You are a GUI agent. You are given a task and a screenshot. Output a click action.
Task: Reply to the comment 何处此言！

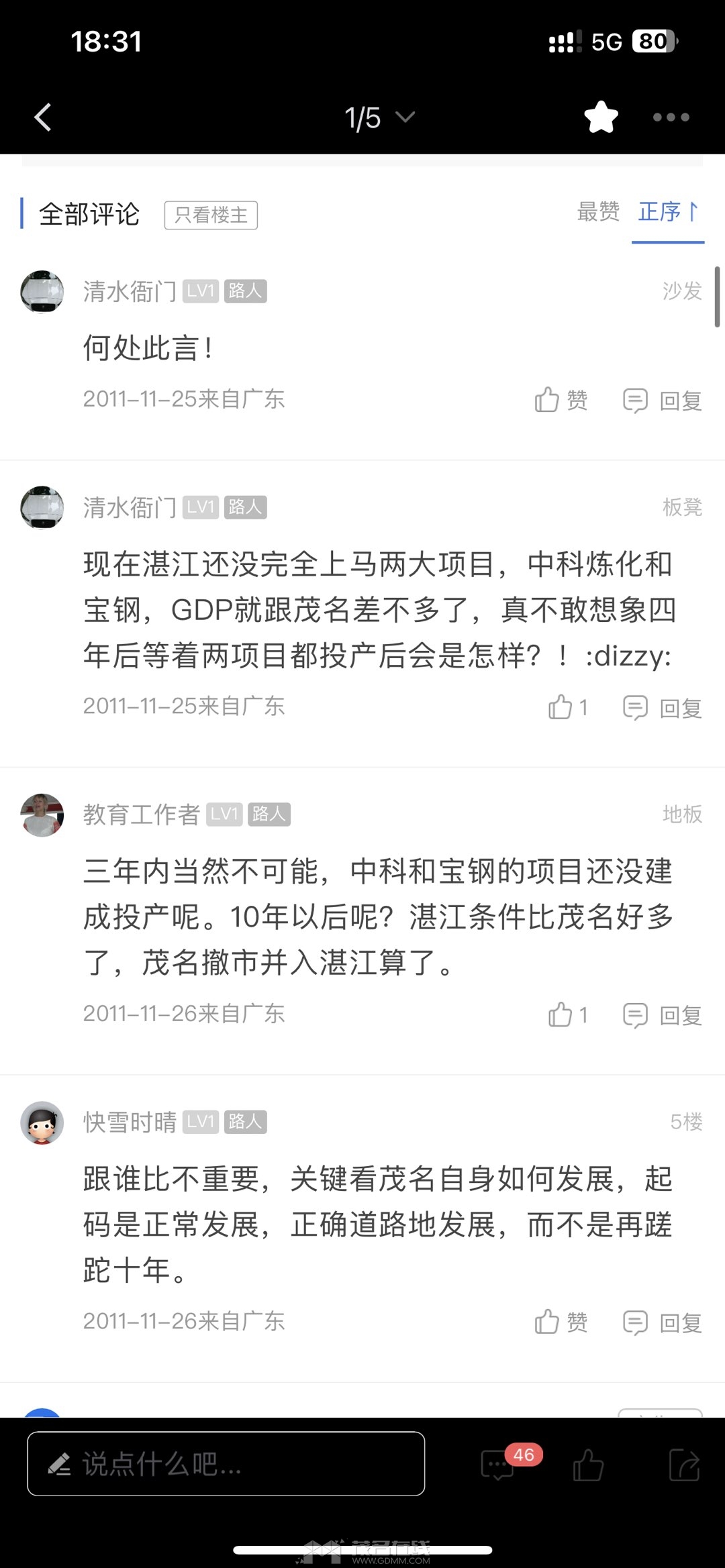click(x=663, y=401)
